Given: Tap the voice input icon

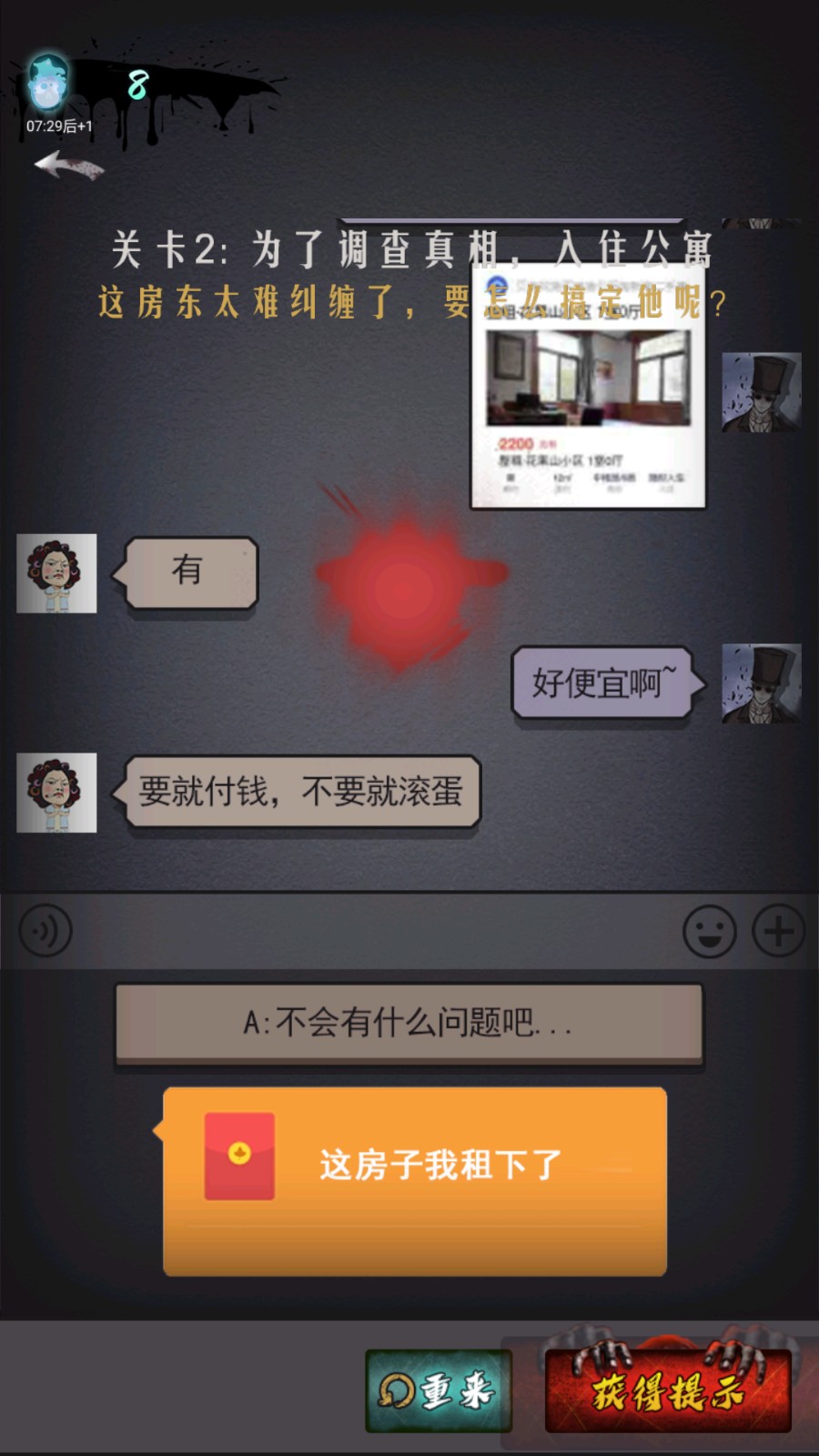Looking at the screenshot, I should pos(45,931).
